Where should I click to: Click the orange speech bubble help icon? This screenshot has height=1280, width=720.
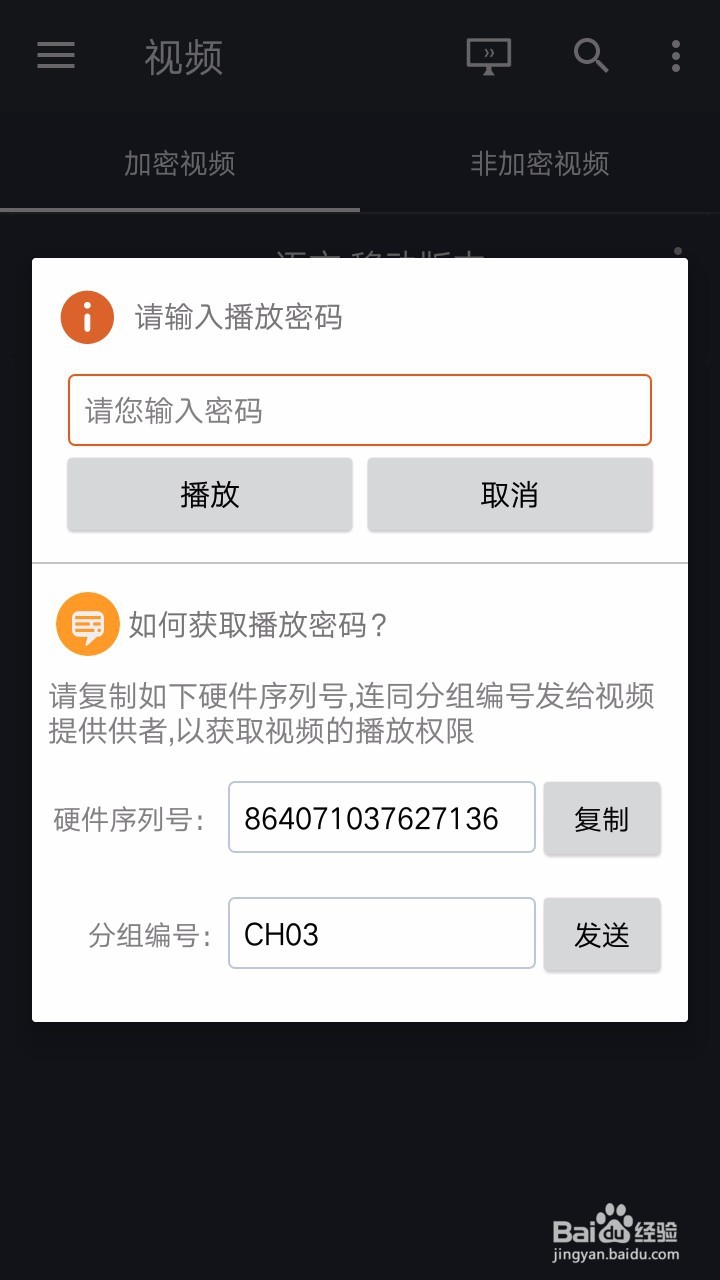tap(87, 623)
